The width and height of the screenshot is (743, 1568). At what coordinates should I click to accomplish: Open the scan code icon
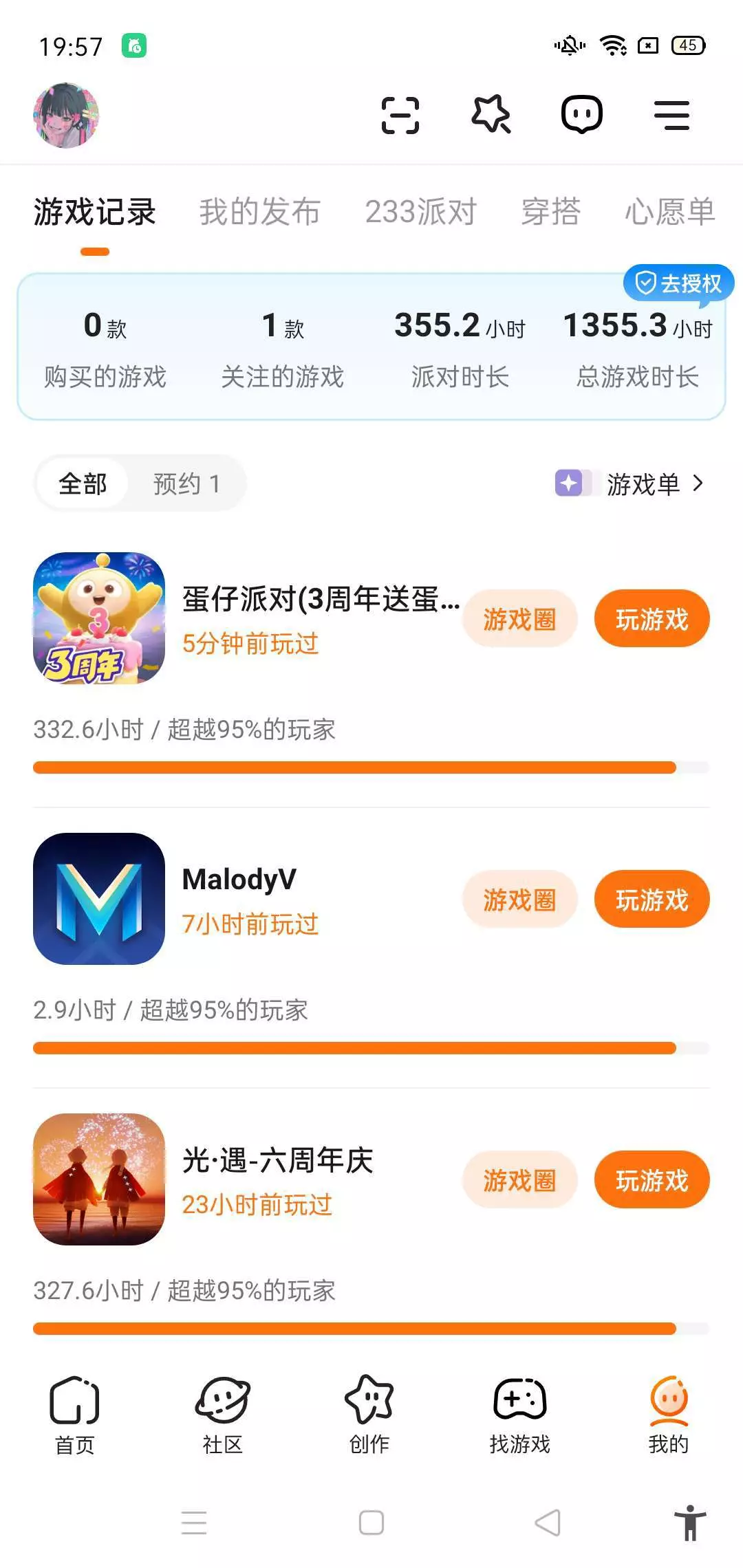click(400, 115)
